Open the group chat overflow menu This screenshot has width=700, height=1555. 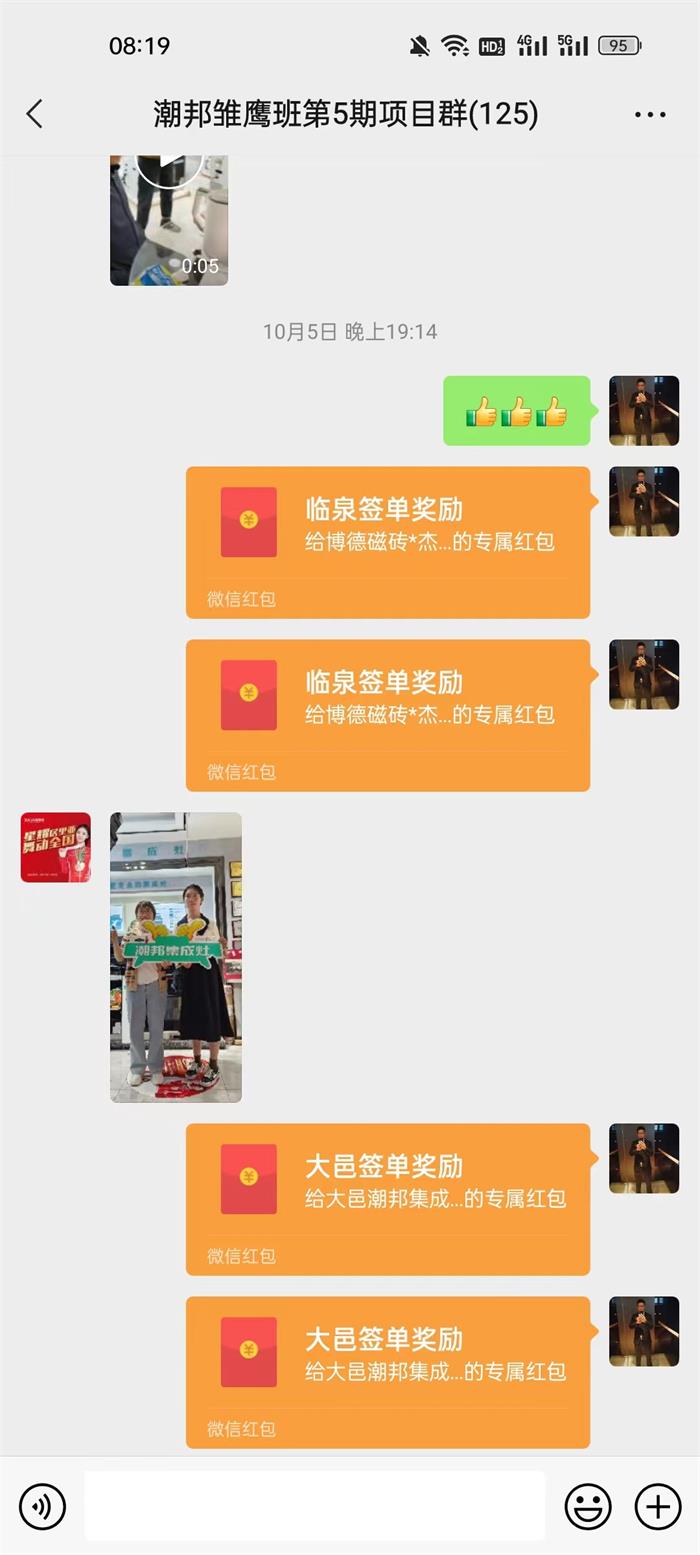(650, 114)
